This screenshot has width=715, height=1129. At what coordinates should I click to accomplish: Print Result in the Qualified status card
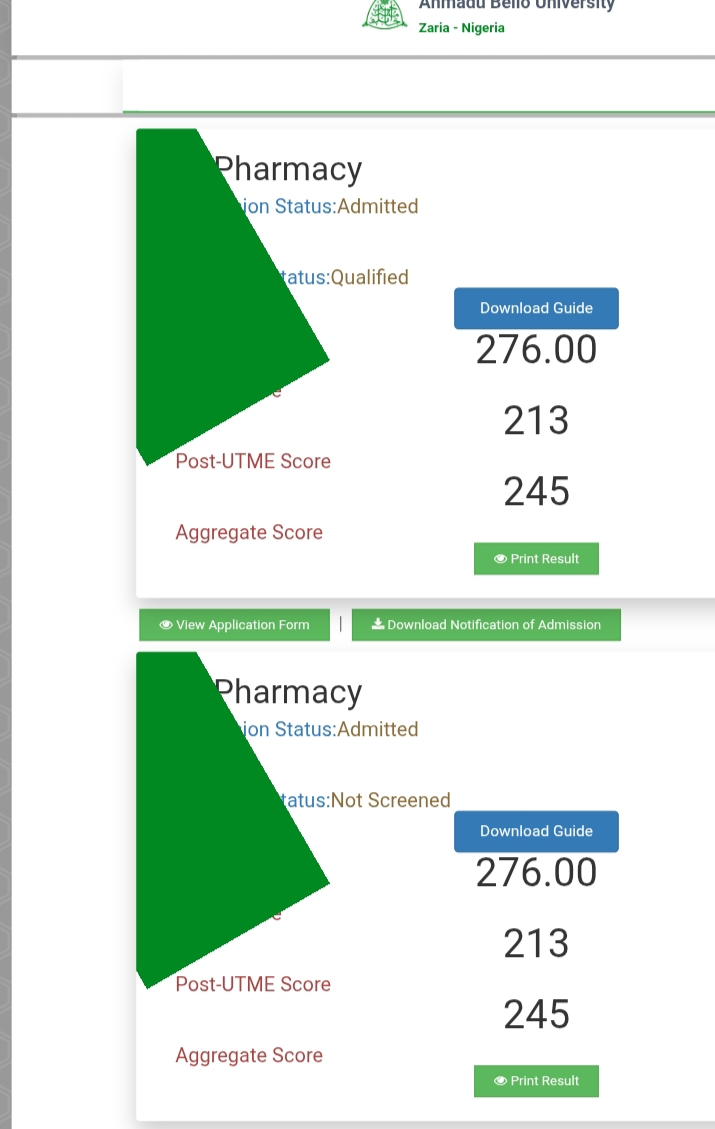[536, 559]
